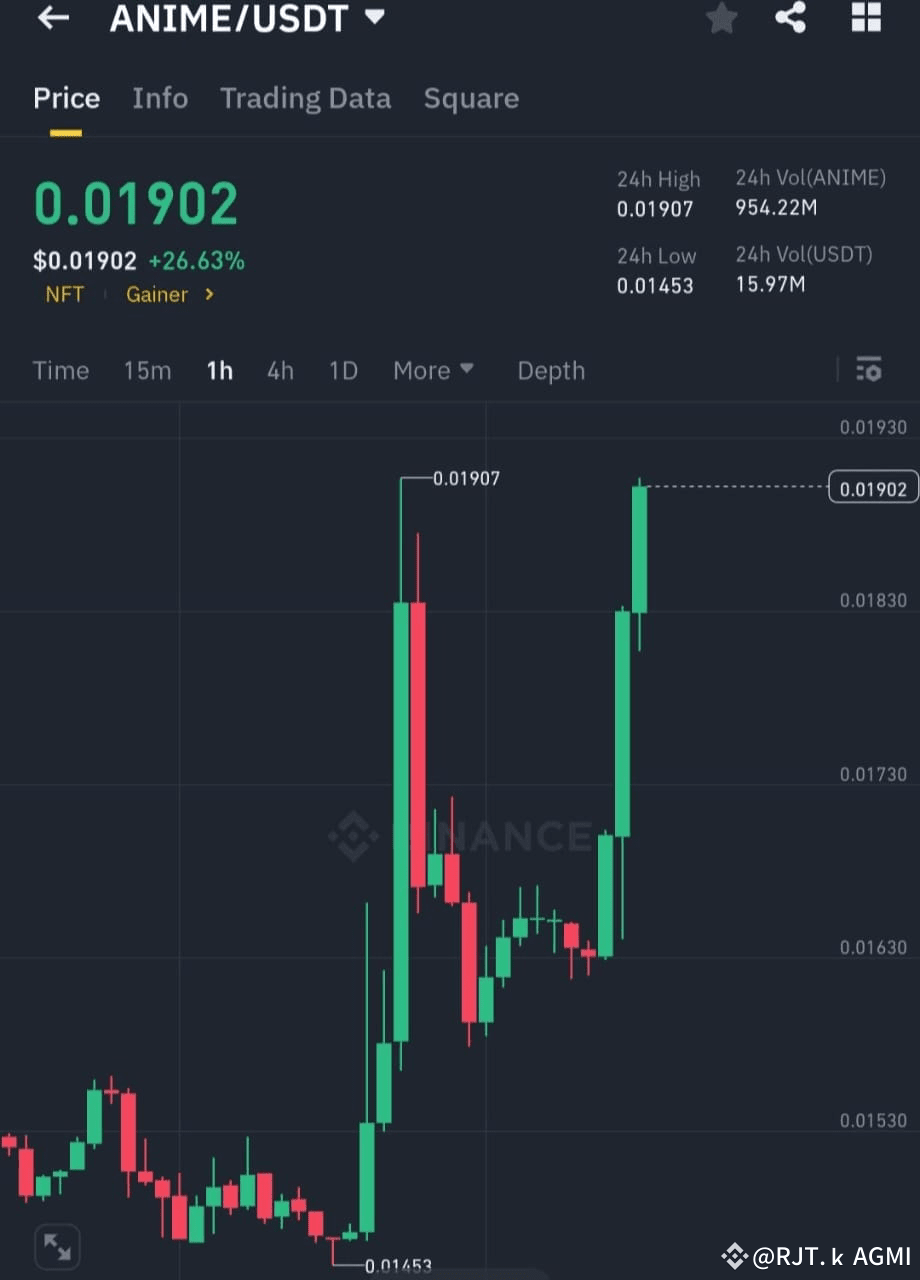
Task: Expand the More timeframe dropdown
Action: [433, 370]
